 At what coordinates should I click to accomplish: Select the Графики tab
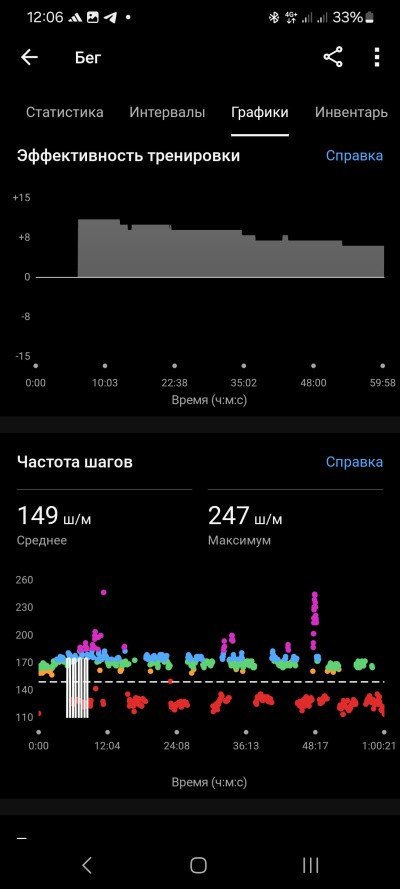tap(260, 112)
